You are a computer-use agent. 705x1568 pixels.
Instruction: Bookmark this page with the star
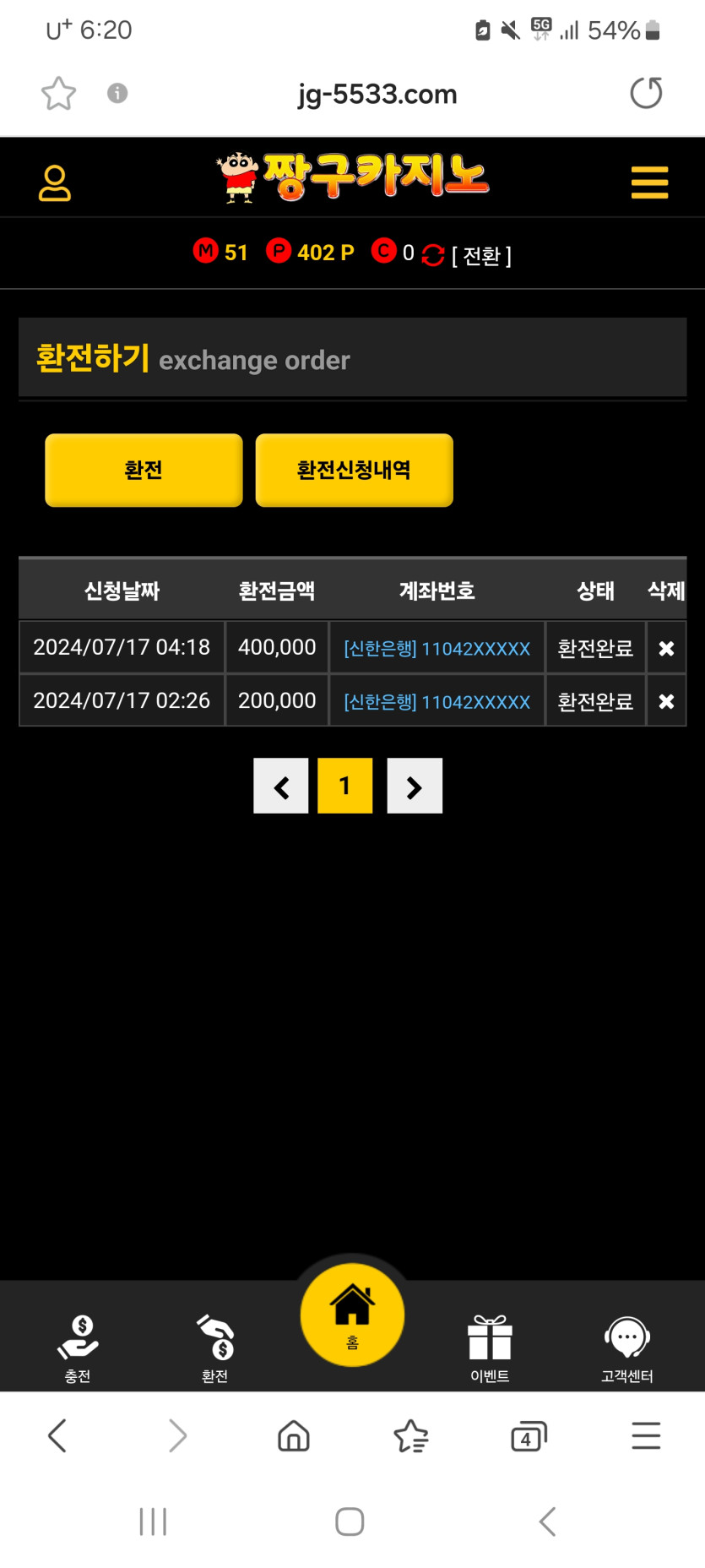(59, 93)
